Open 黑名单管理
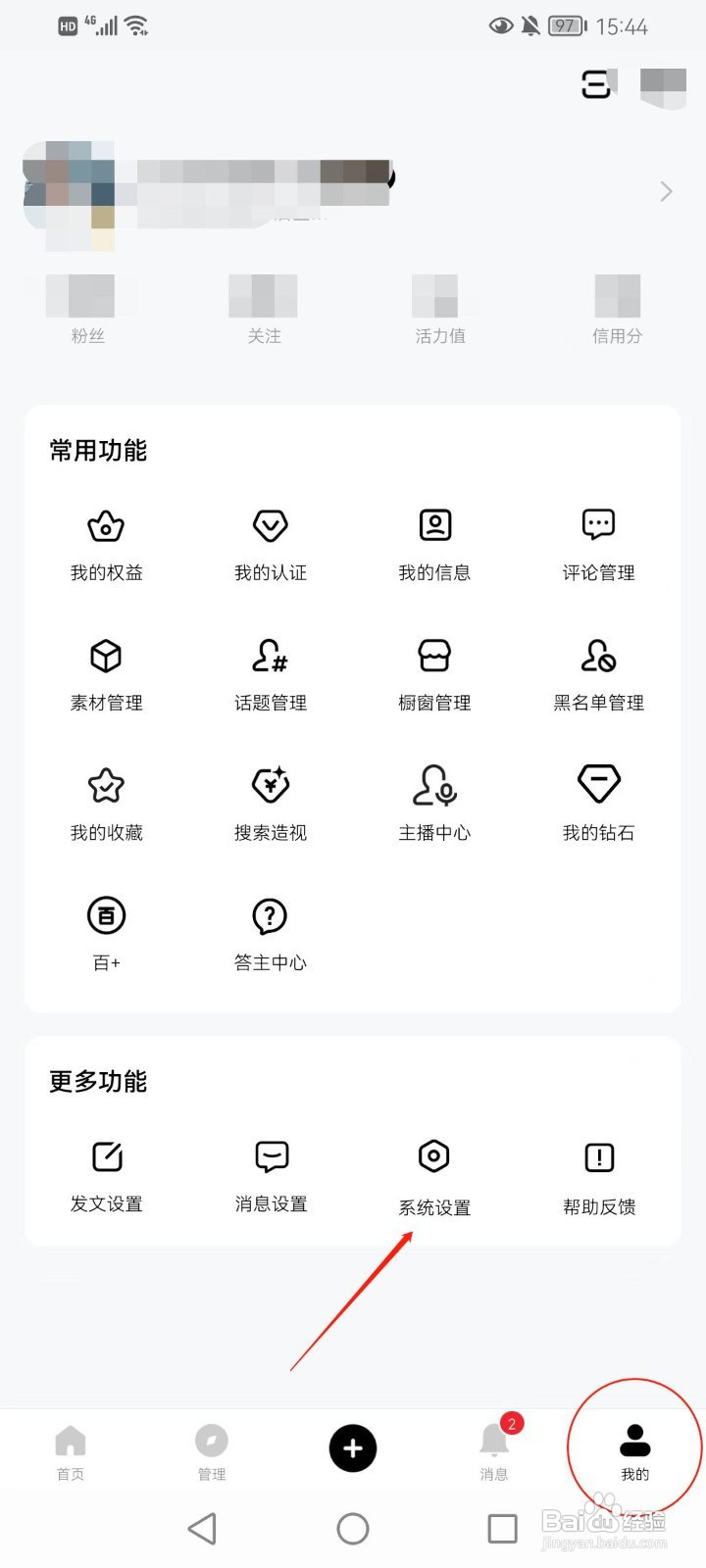Image resolution: width=706 pixels, height=1568 pixels. tap(598, 674)
